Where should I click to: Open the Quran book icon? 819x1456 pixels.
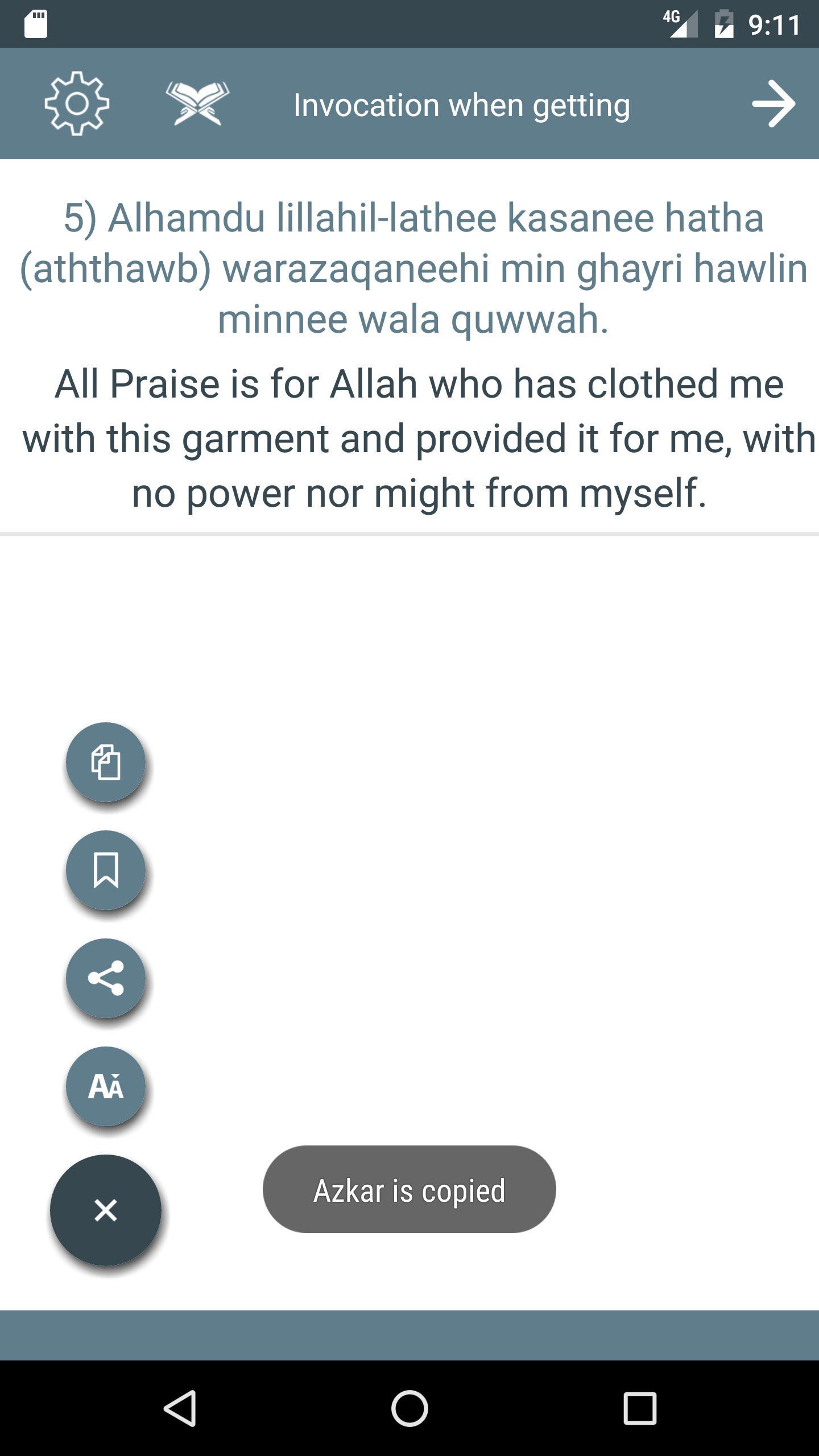point(197,104)
